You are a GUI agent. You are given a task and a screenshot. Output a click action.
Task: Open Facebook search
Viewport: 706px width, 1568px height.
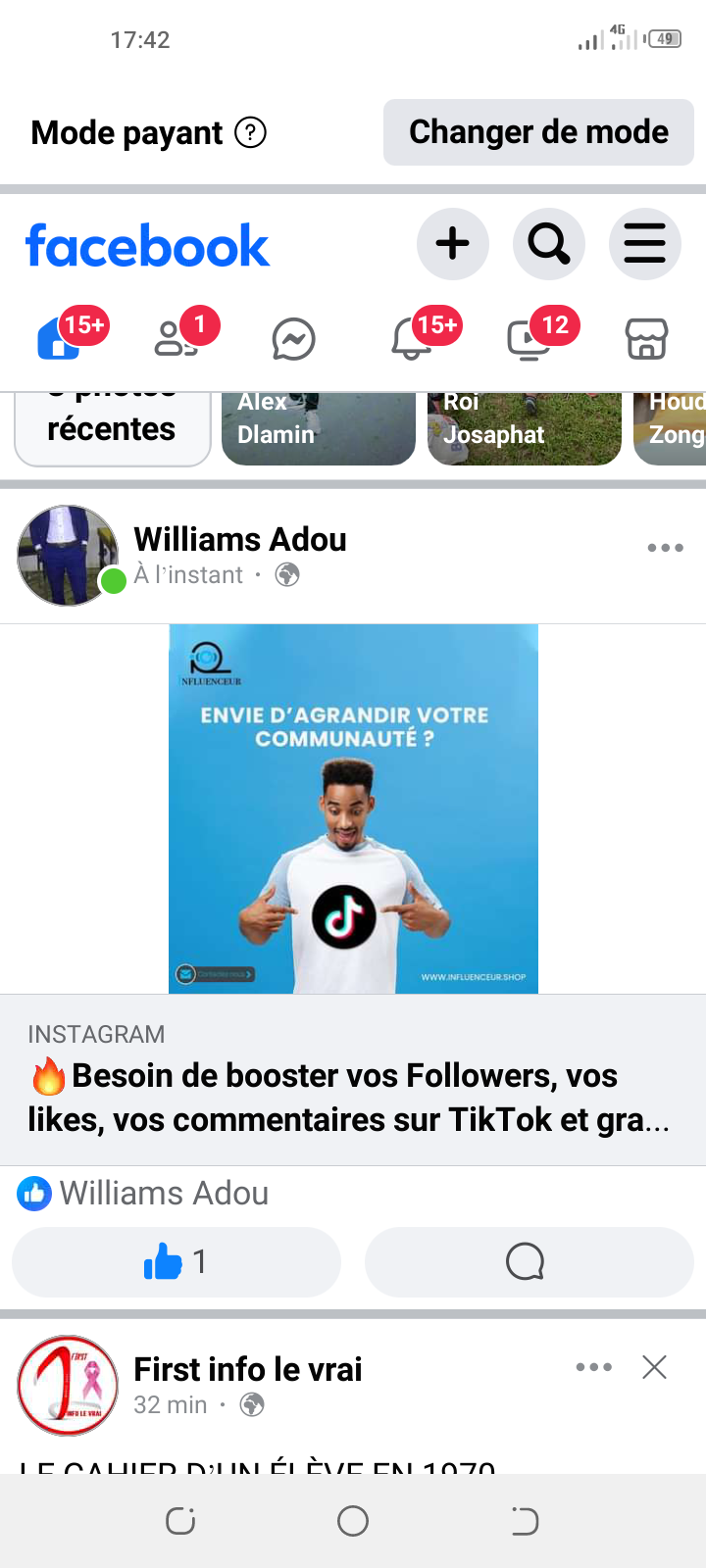(x=548, y=244)
